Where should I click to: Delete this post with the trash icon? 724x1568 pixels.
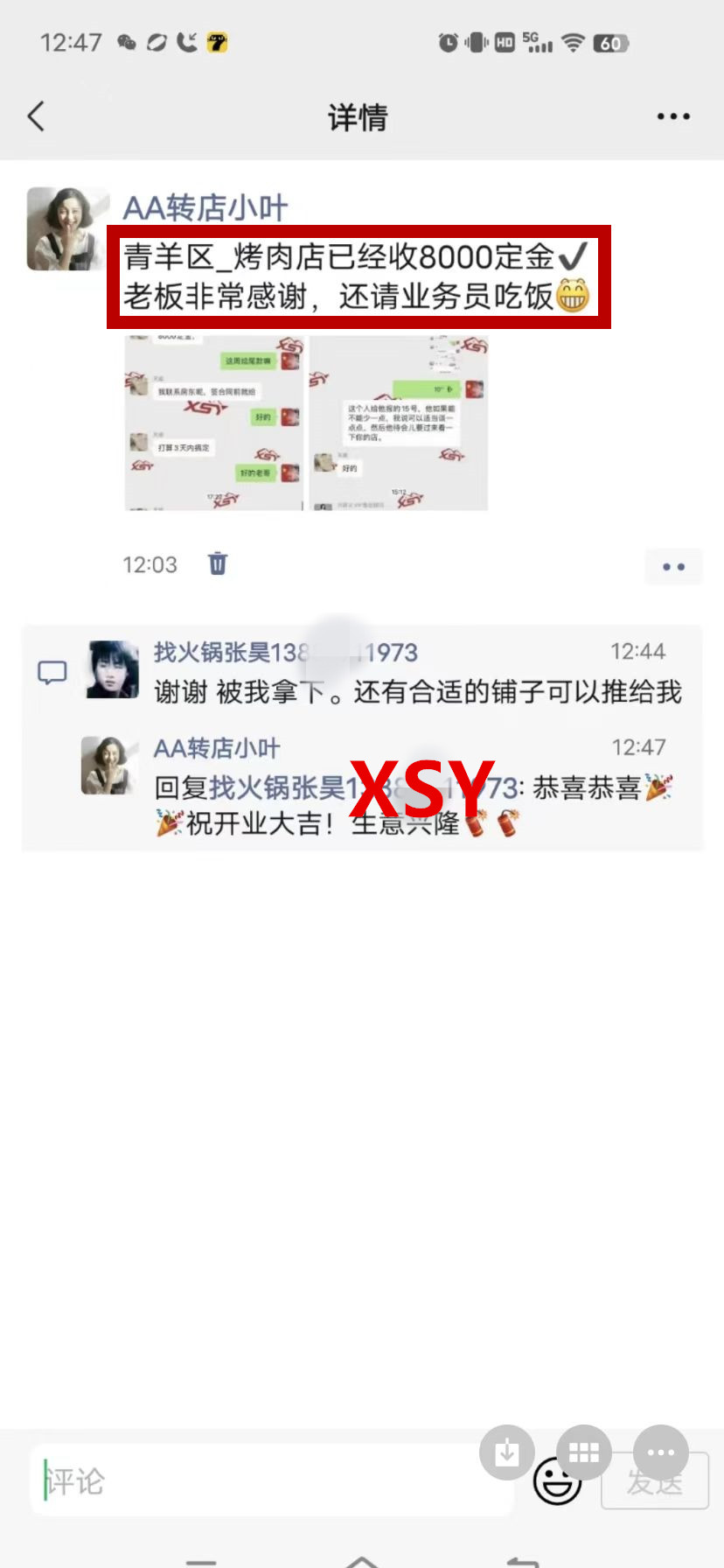tap(218, 563)
